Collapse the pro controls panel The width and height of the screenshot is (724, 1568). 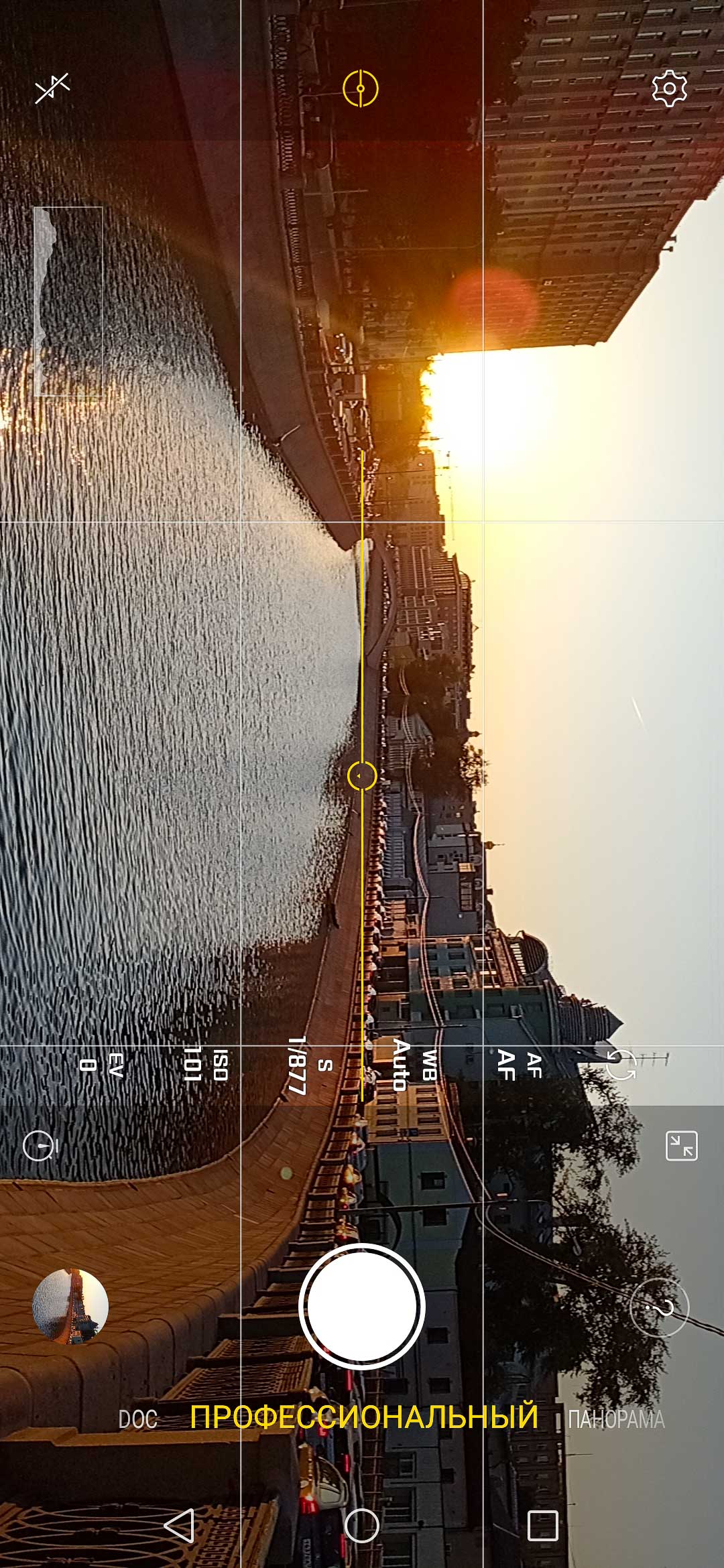(681, 1145)
